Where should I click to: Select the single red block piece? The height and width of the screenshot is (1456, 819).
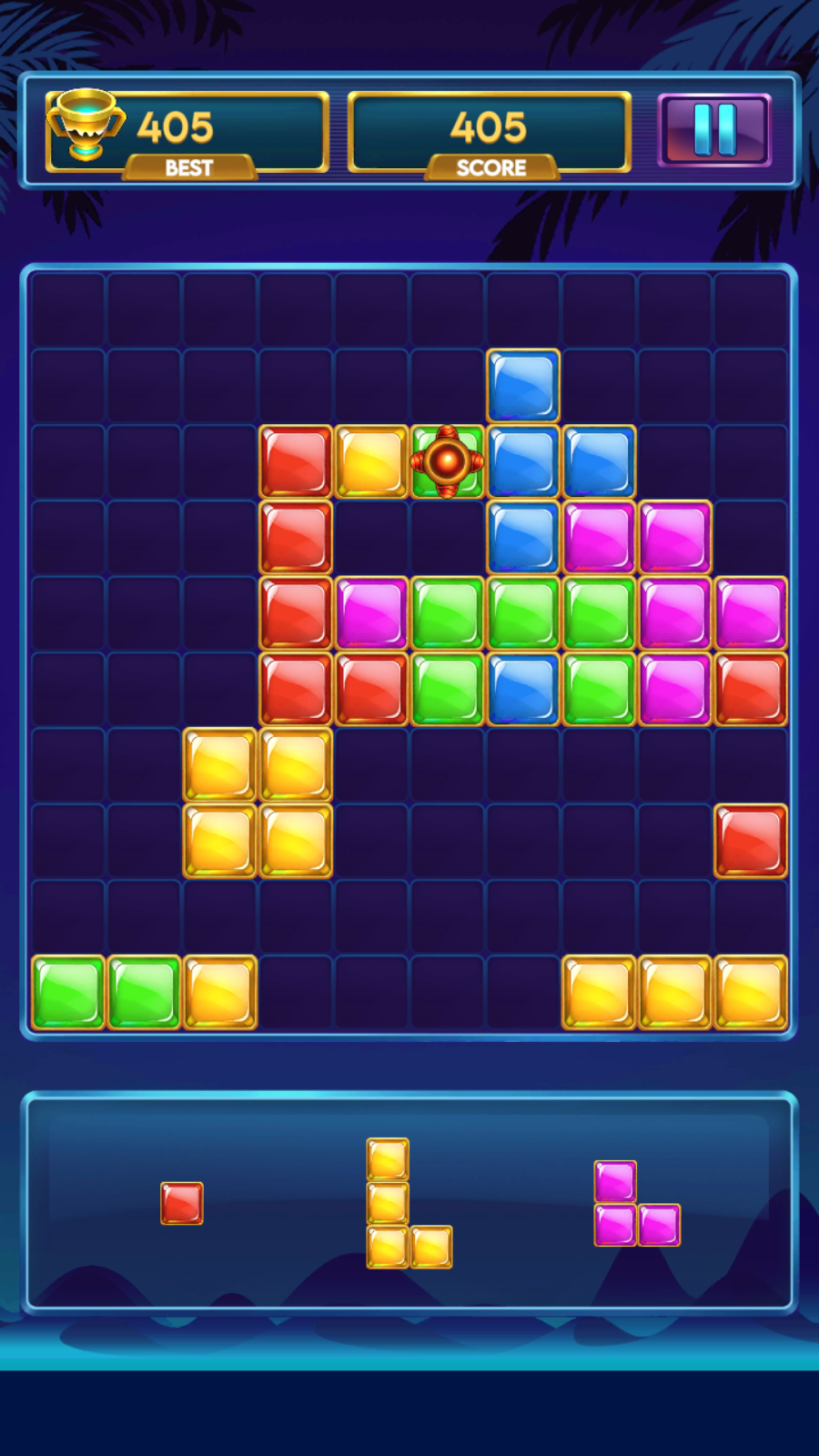[x=182, y=1203]
